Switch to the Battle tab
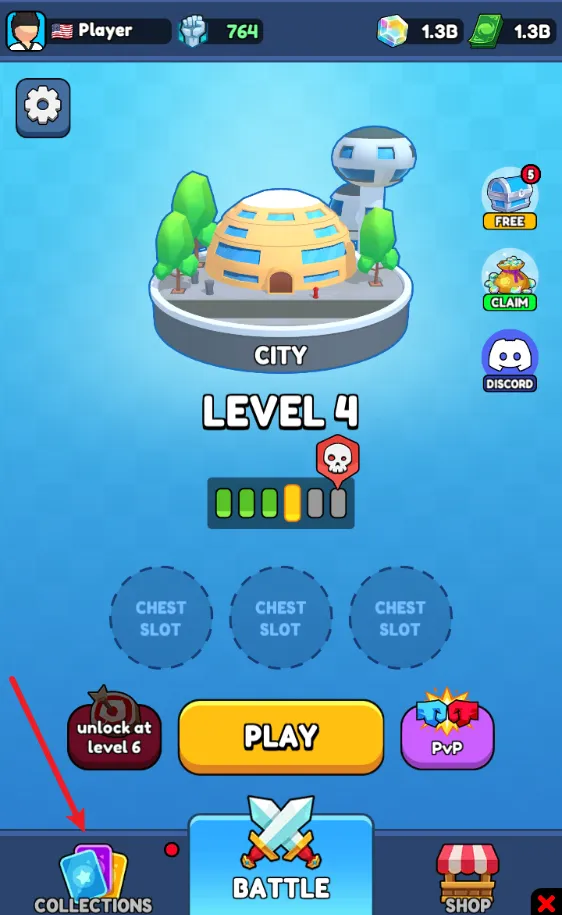562x915 pixels. [x=281, y=858]
